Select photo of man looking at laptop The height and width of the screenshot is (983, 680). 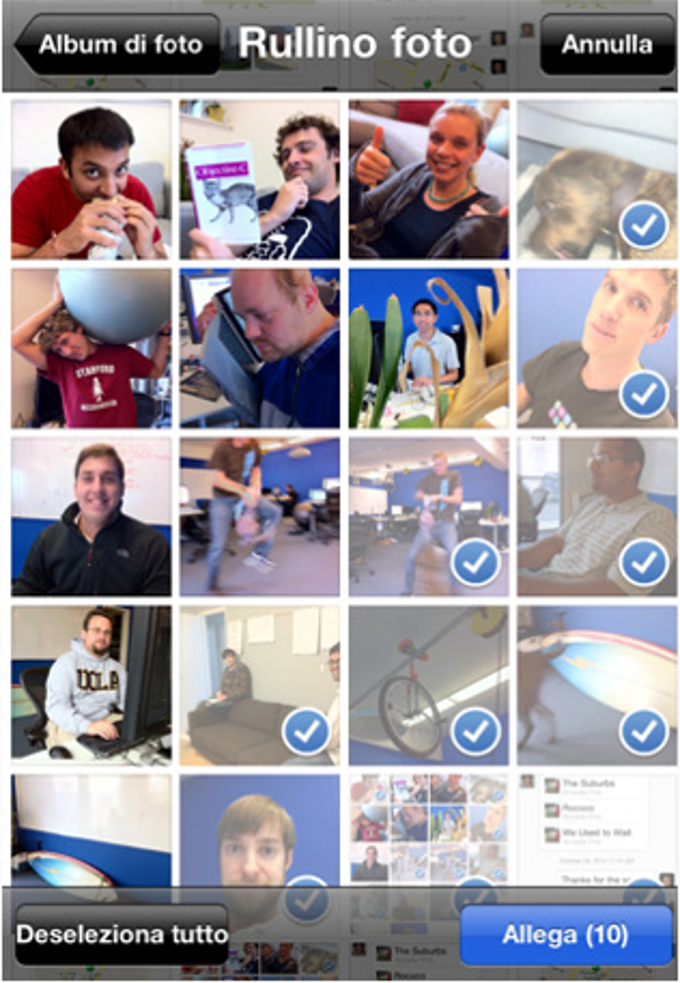click(x=260, y=348)
